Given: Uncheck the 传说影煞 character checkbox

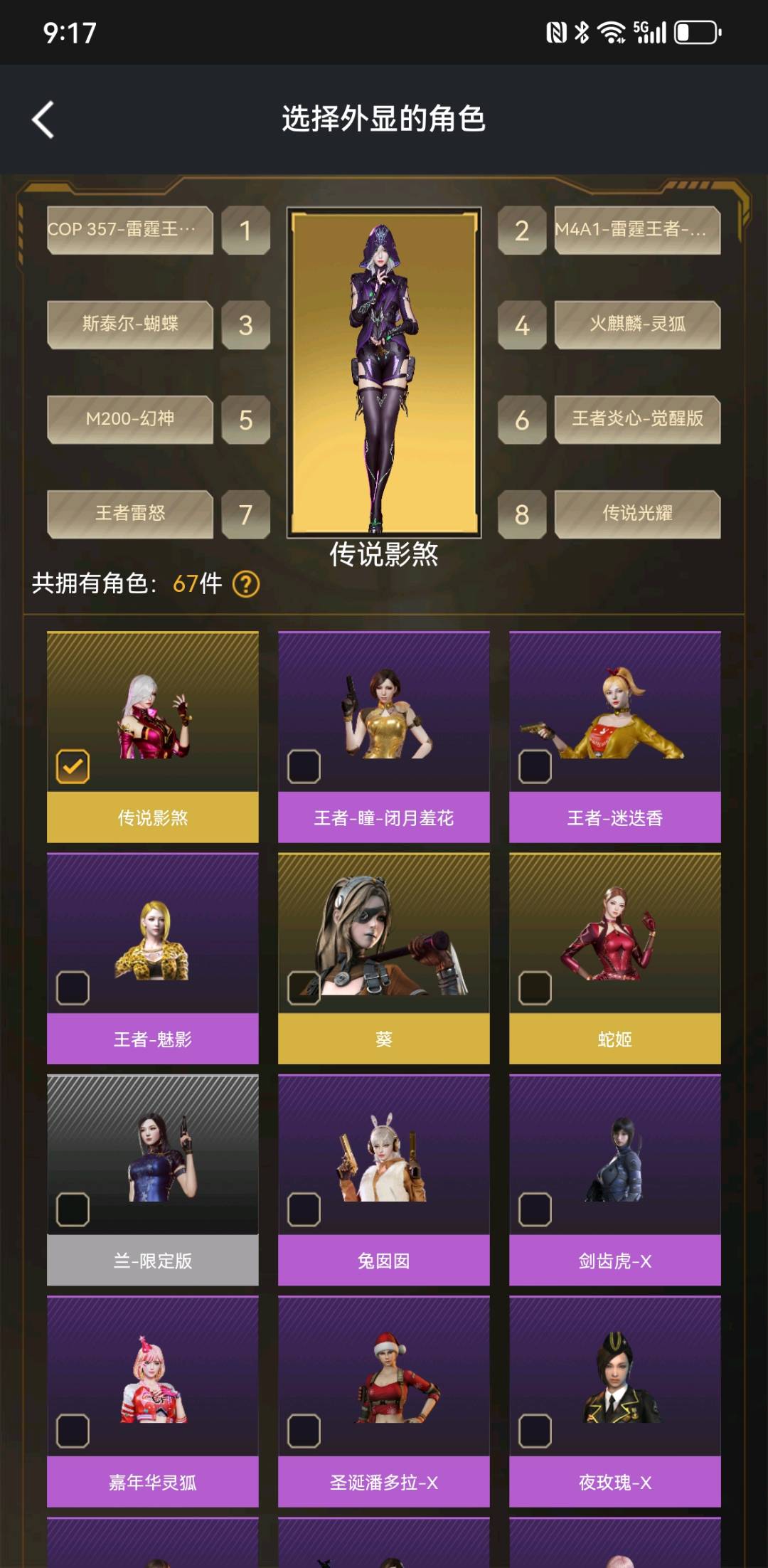Looking at the screenshot, I should pos(73,766).
